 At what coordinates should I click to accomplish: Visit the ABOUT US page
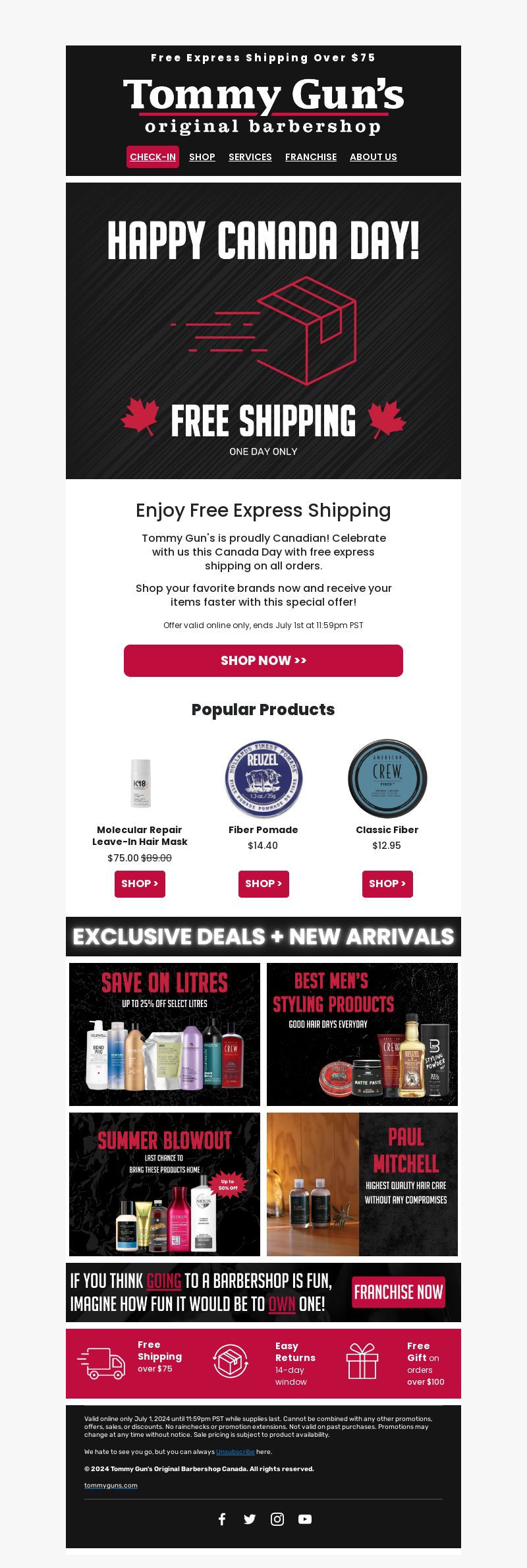coord(373,157)
